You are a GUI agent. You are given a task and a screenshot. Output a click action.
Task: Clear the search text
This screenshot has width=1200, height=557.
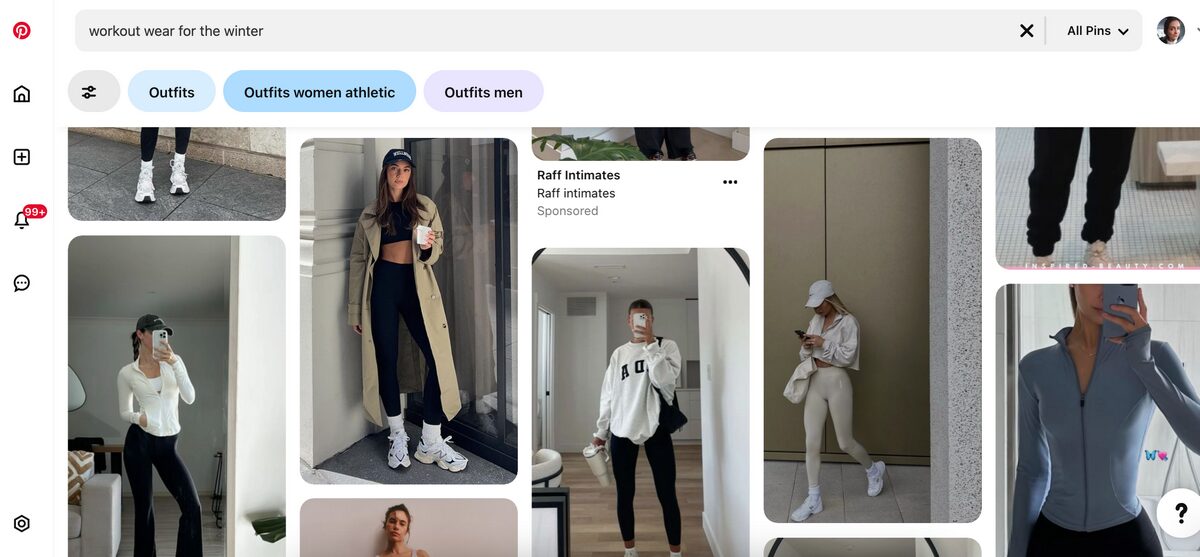tap(1026, 31)
